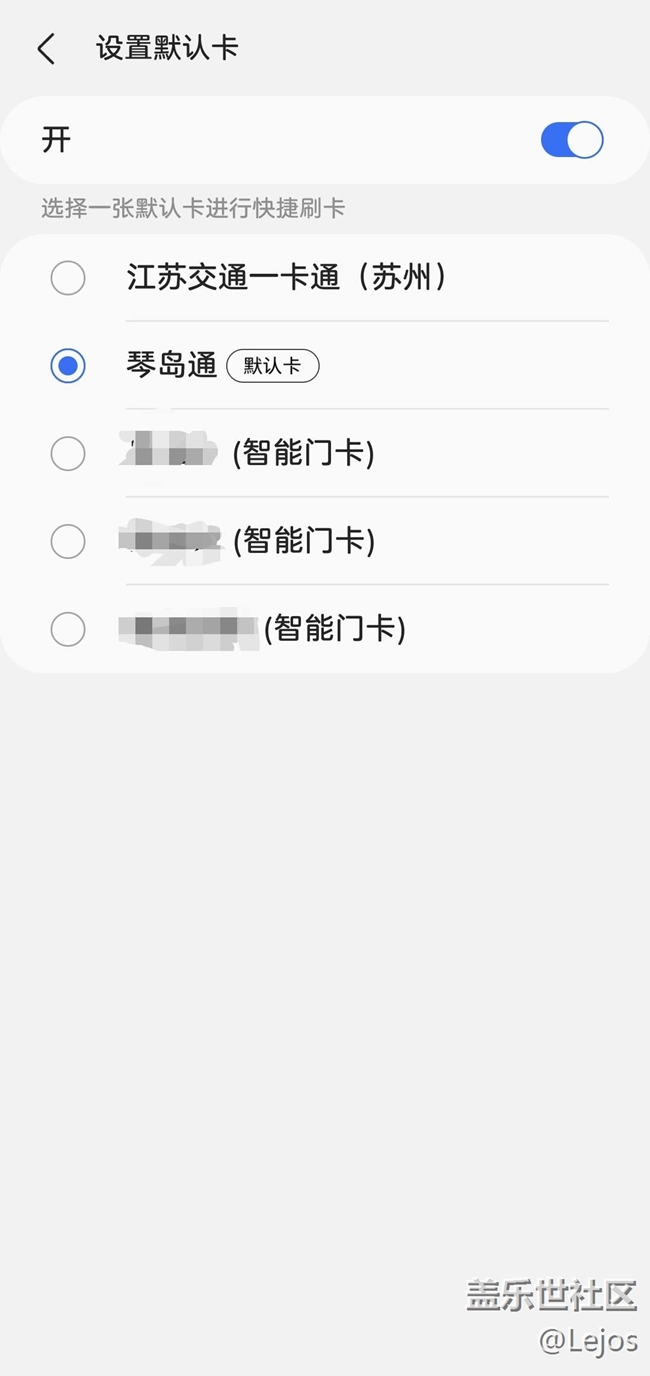Select 江苏交通一卡通（苏州）as default card
This screenshot has height=1376, width=650.
tap(68, 278)
